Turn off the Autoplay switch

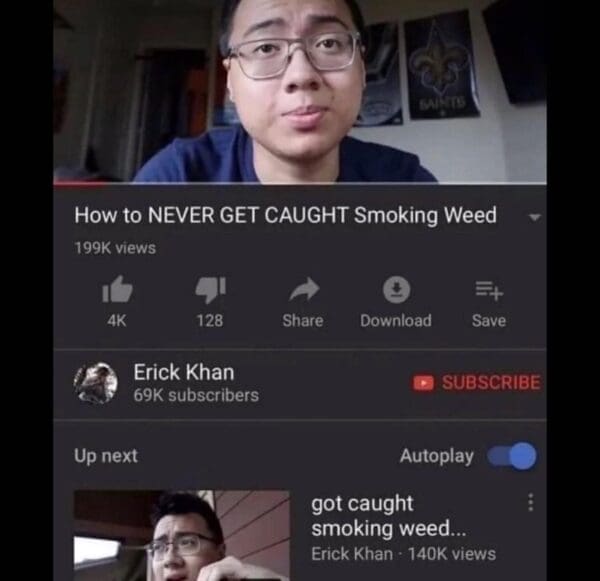click(513, 456)
